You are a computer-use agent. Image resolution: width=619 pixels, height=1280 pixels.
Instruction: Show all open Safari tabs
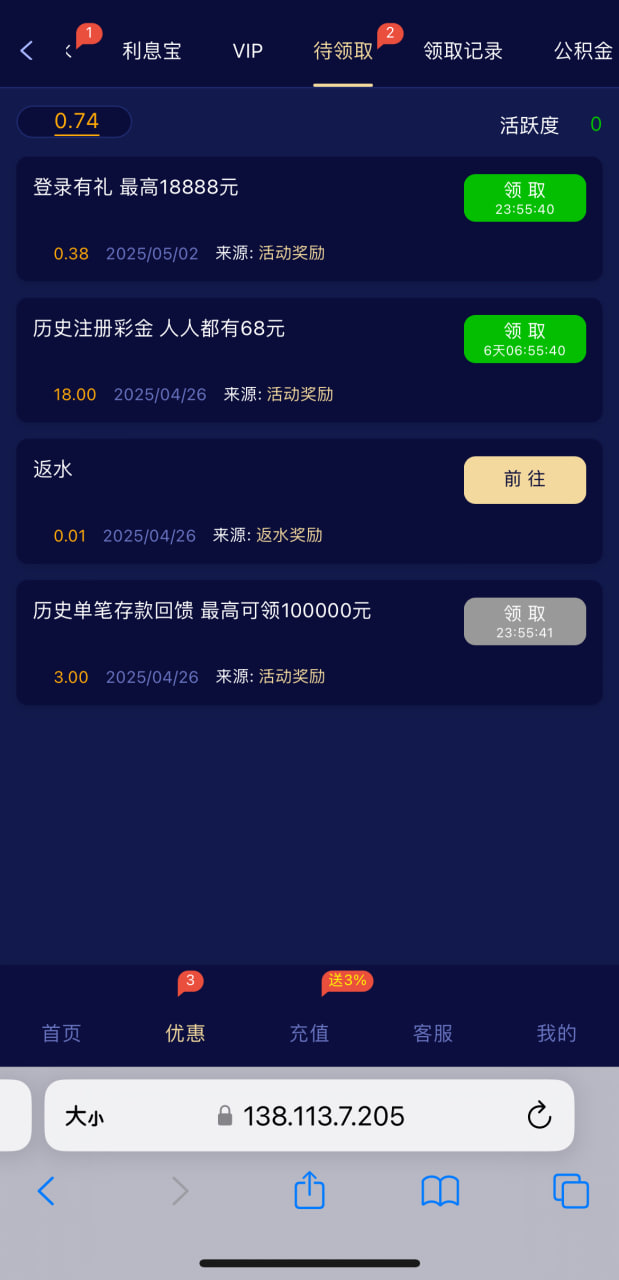[x=571, y=1191]
